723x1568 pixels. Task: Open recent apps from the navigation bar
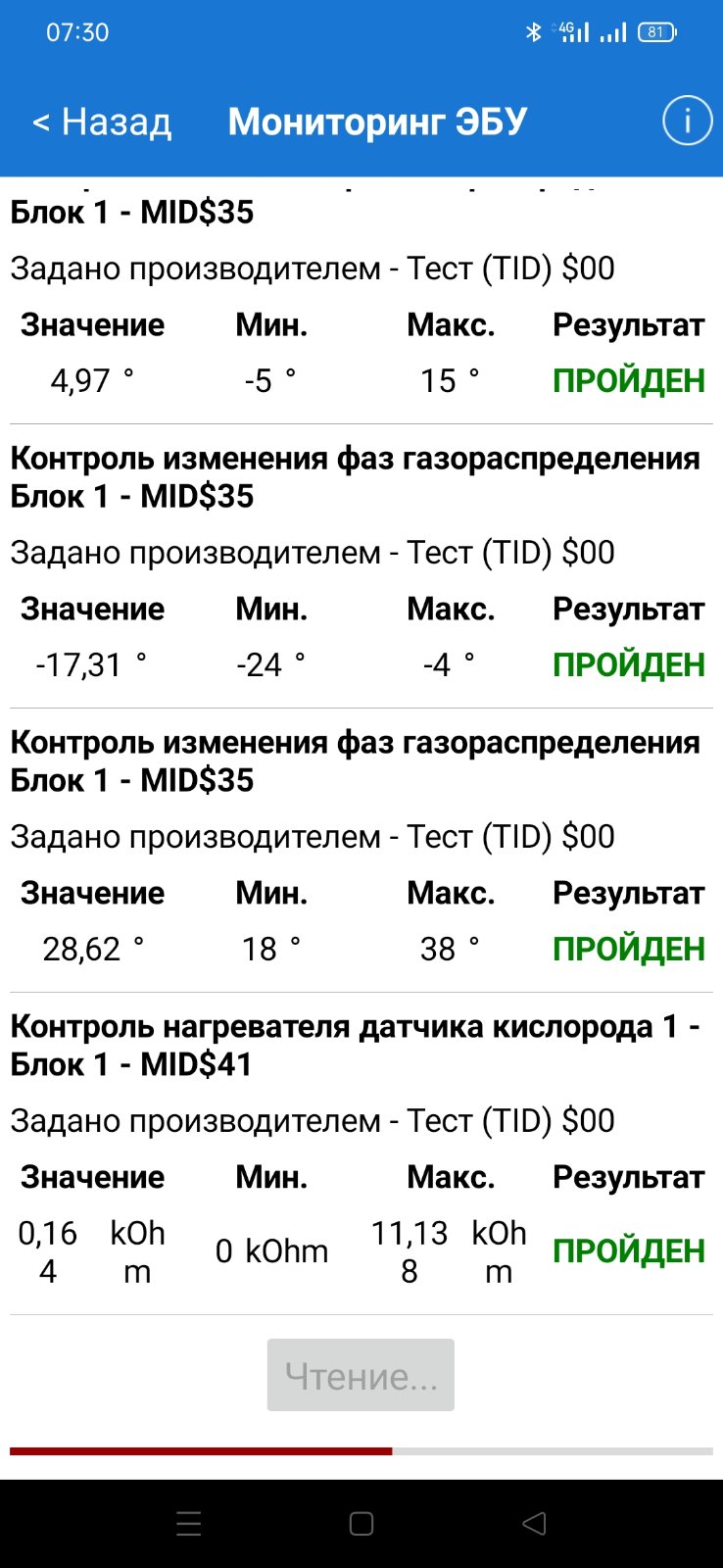pos(188,1524)
